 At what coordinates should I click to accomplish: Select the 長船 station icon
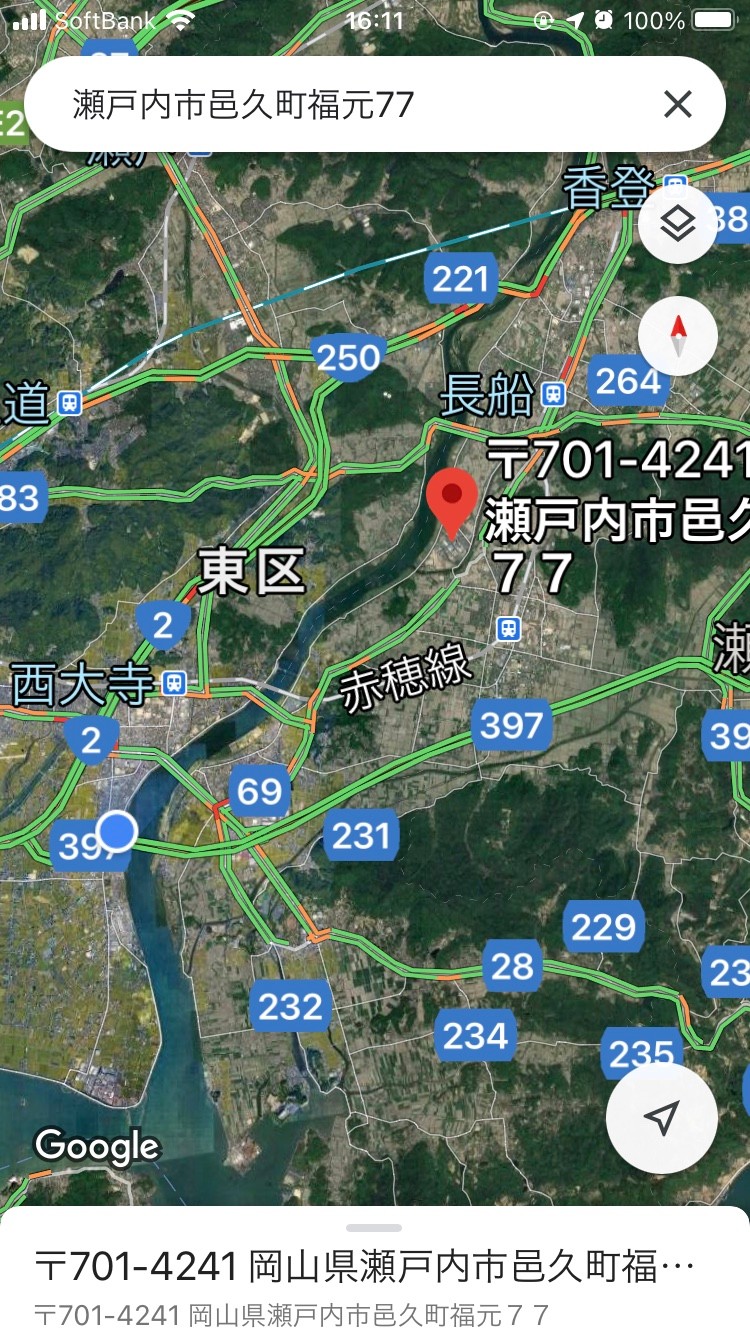point(553,393)
